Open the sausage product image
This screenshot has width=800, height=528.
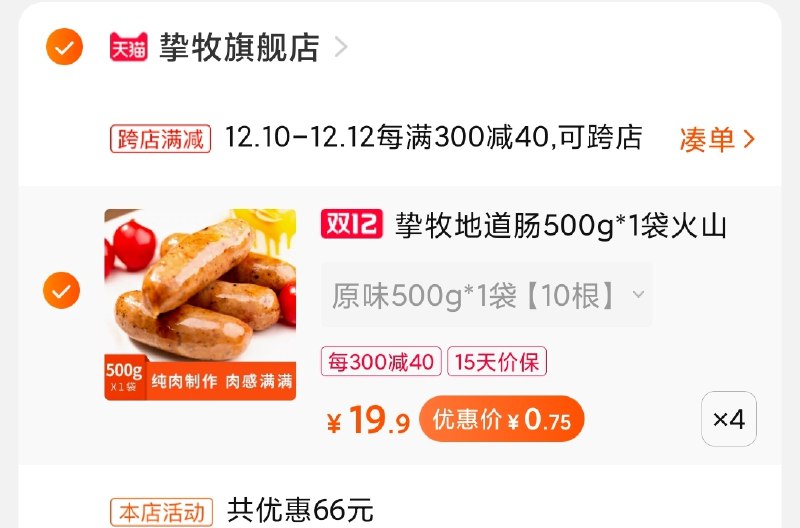coord(200,304)
